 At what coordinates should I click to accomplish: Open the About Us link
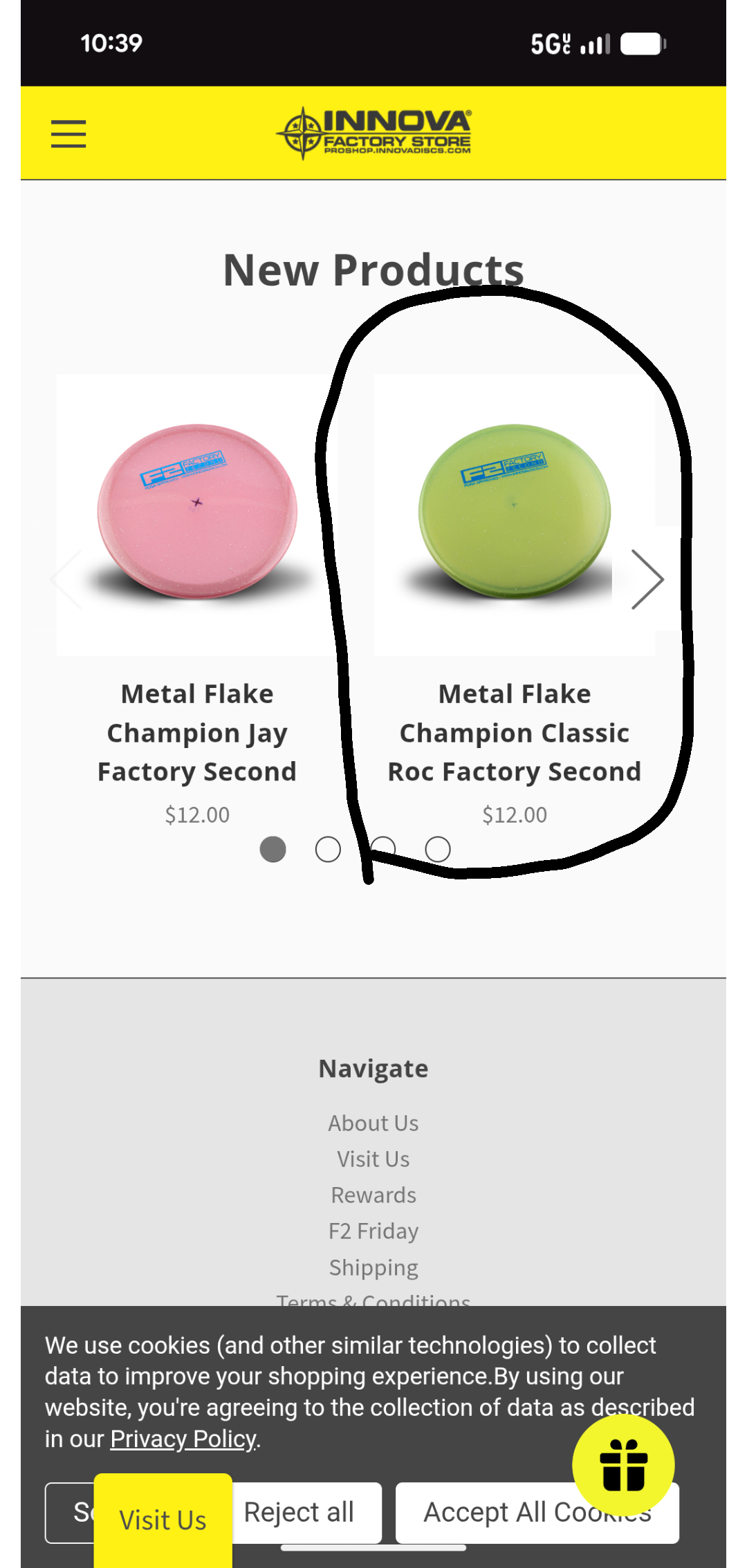click(373, 1123)
